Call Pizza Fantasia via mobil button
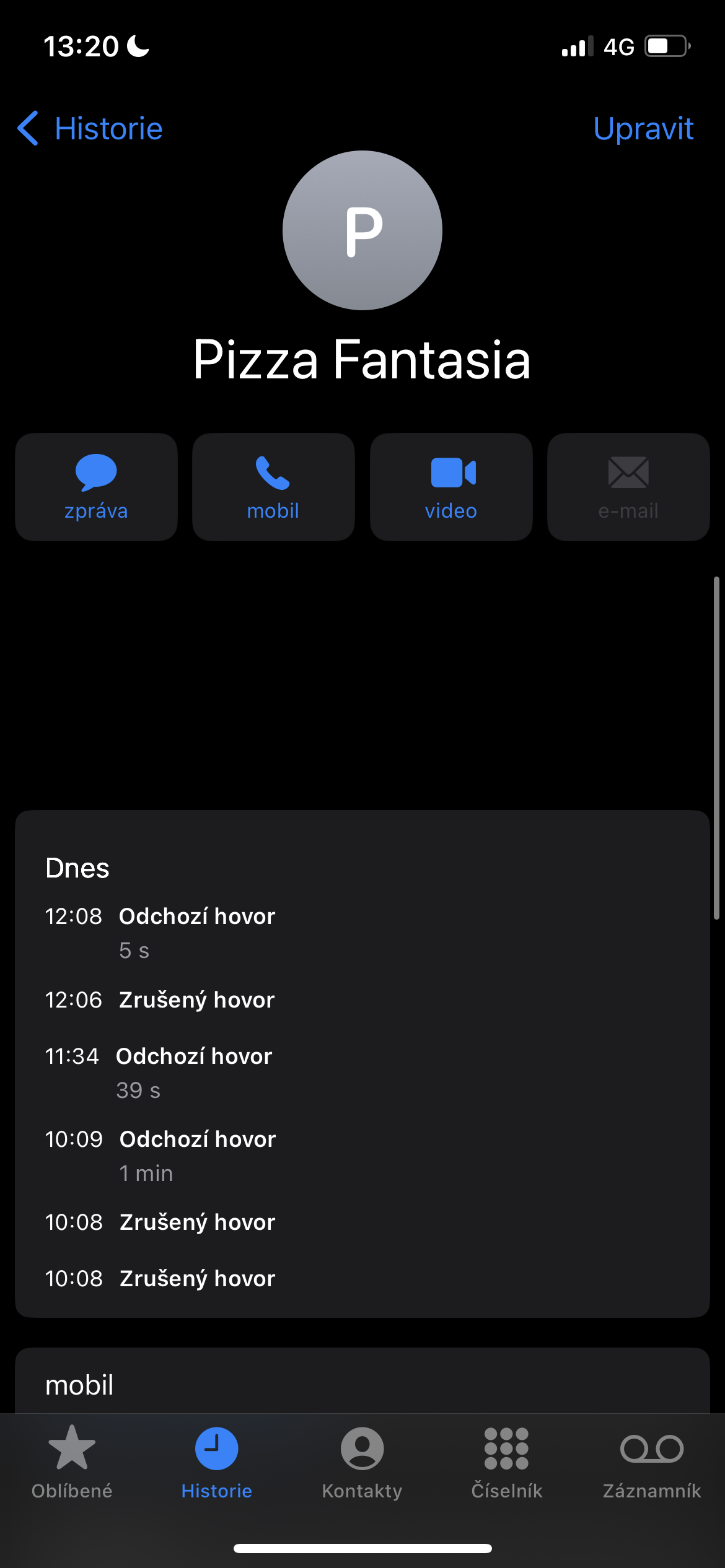The height and width of the screenshot is (1568, 725). [273, 487]
